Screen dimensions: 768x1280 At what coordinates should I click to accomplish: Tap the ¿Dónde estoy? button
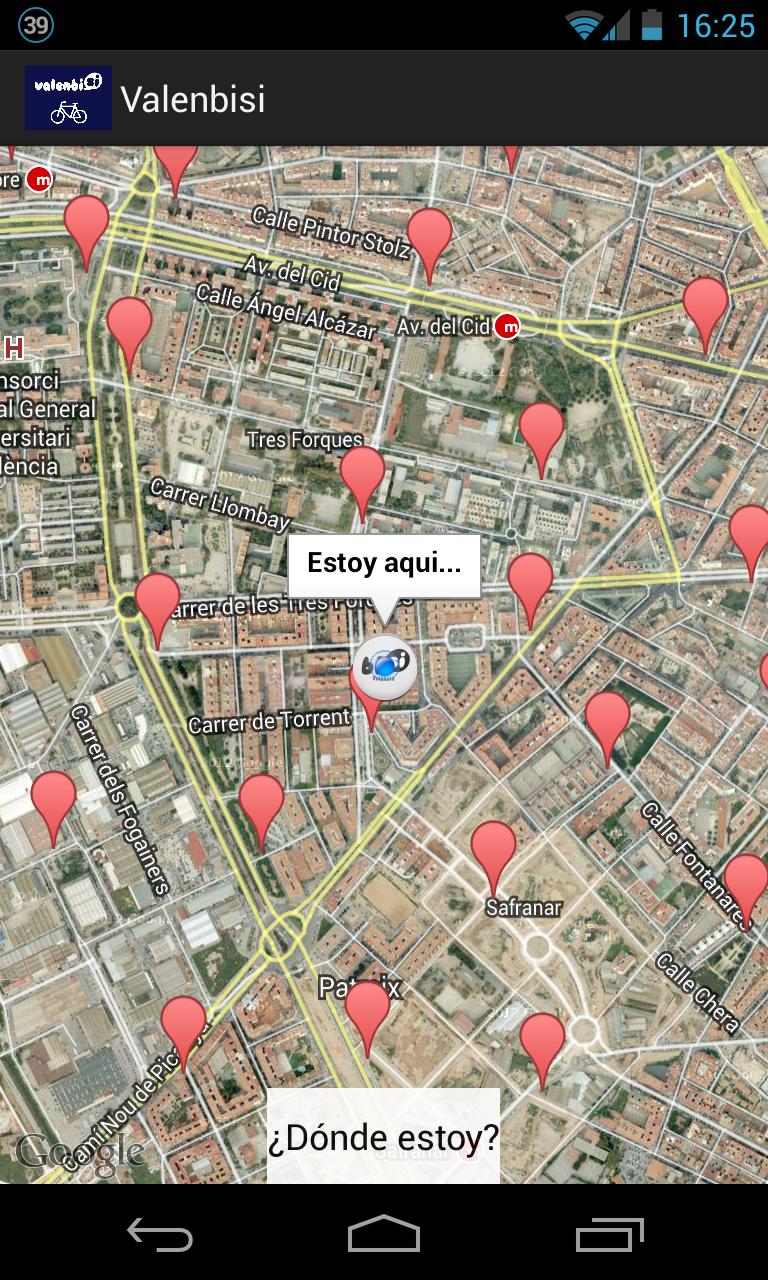[383, 1137]
